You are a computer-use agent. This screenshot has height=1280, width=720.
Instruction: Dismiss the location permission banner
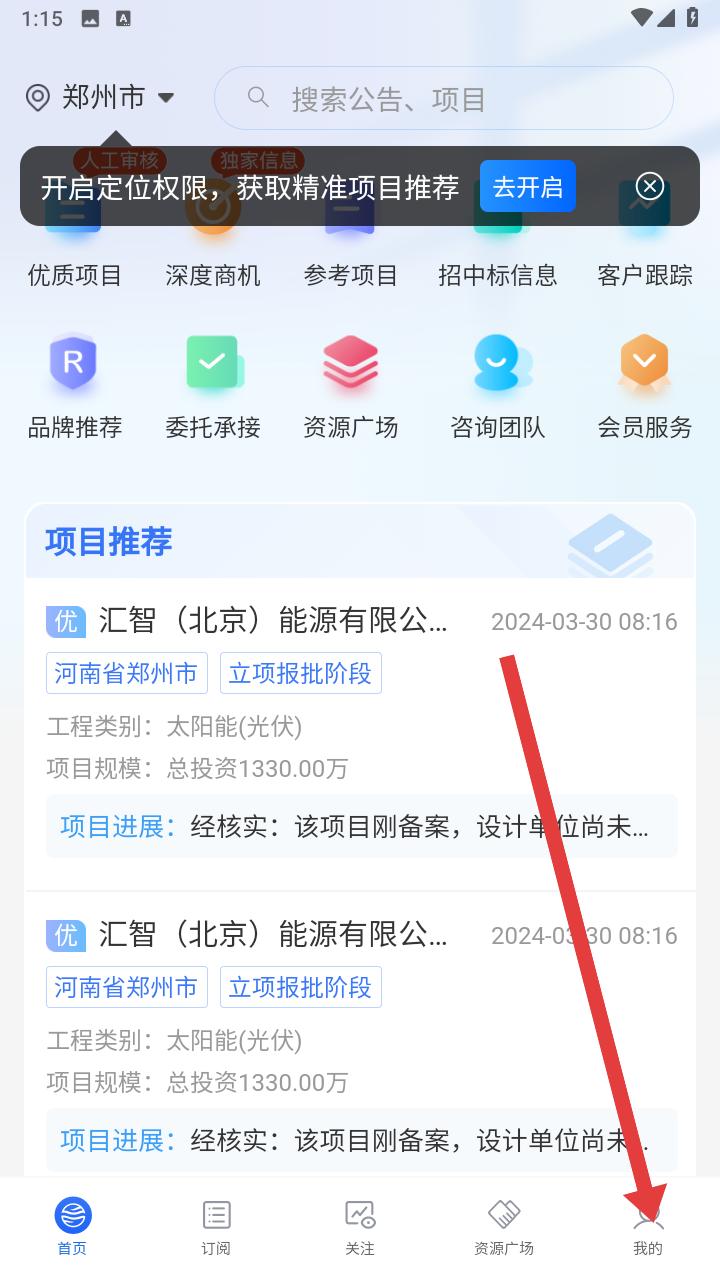point(650,186)
